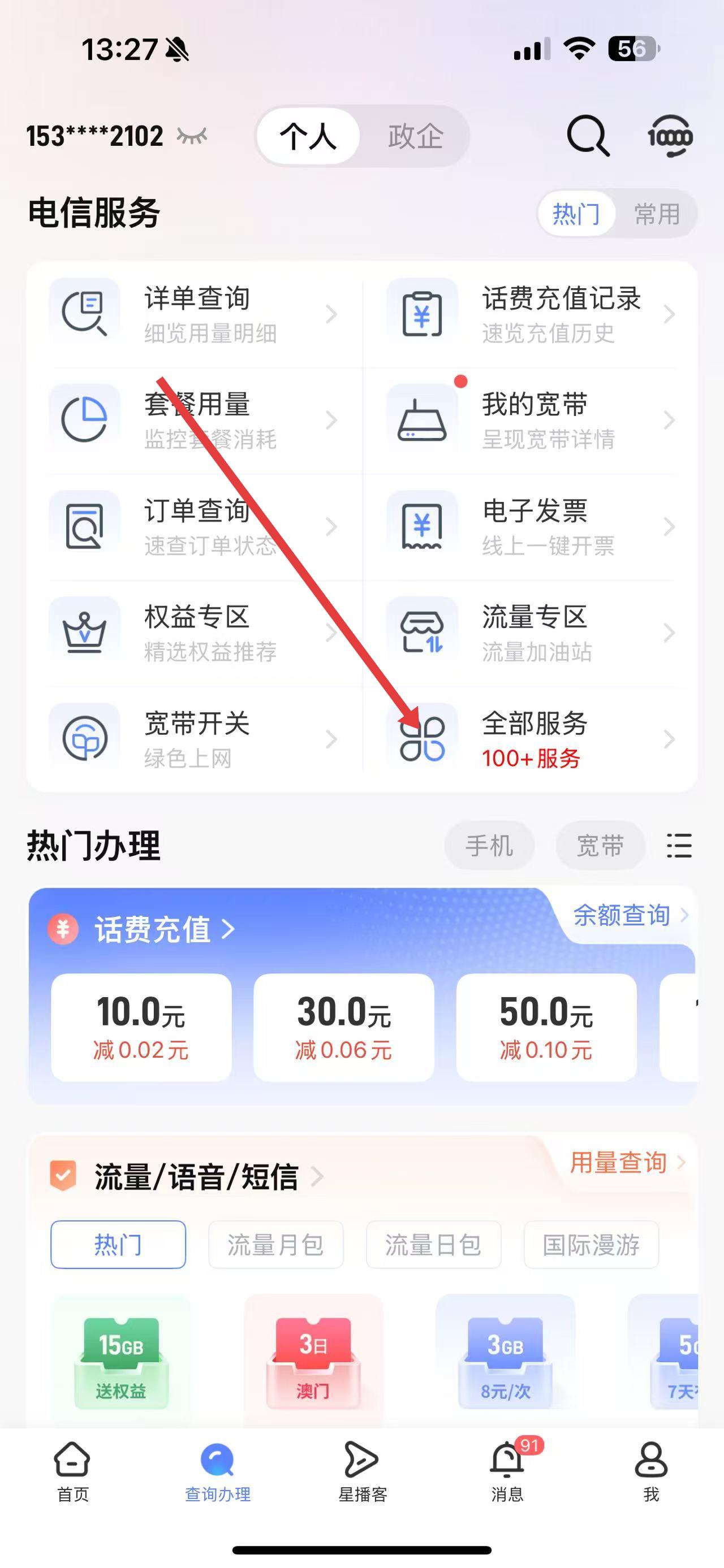Select the 常用 services tab
This screenshot has height=1568, width=724.
[657, 214]
